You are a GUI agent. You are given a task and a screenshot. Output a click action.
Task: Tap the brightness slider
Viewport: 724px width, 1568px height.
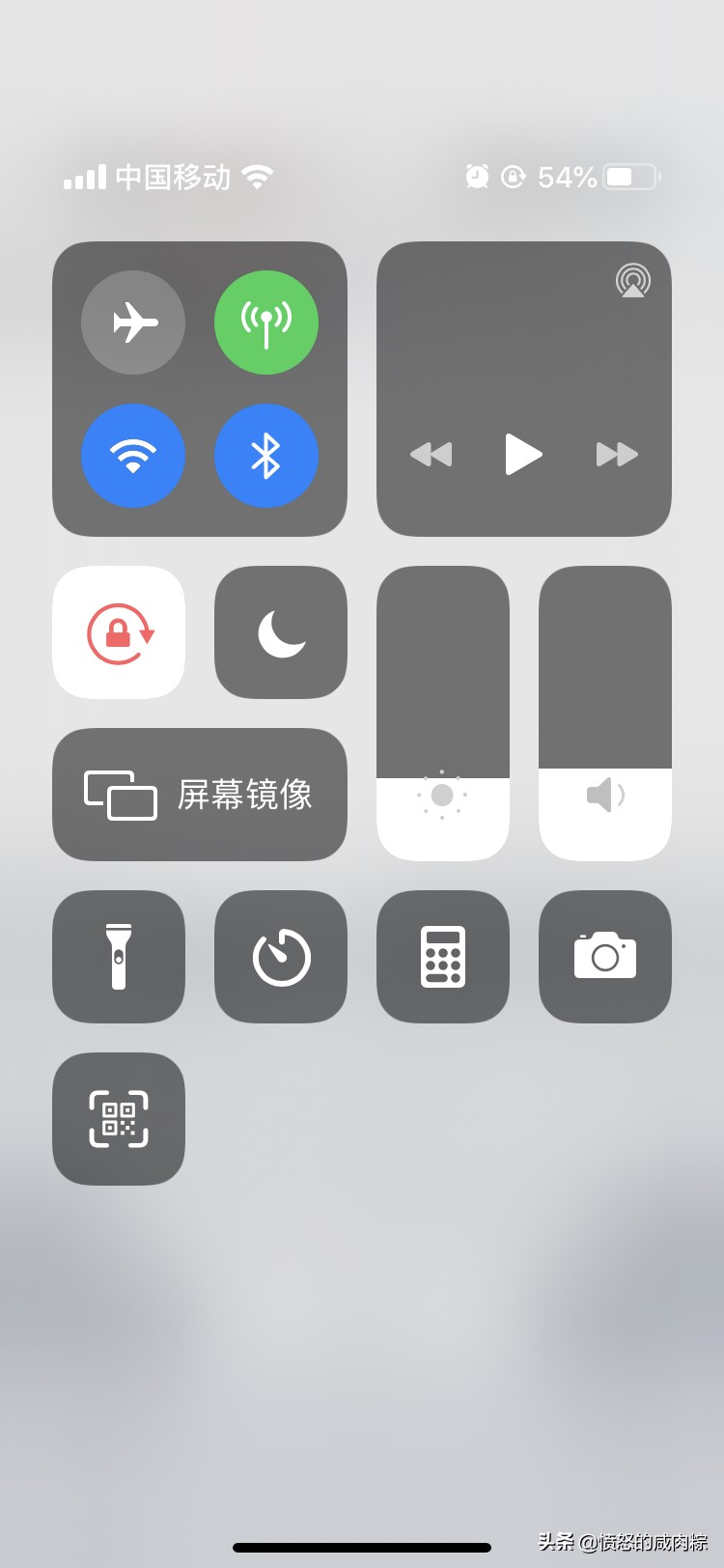[443, 714]
